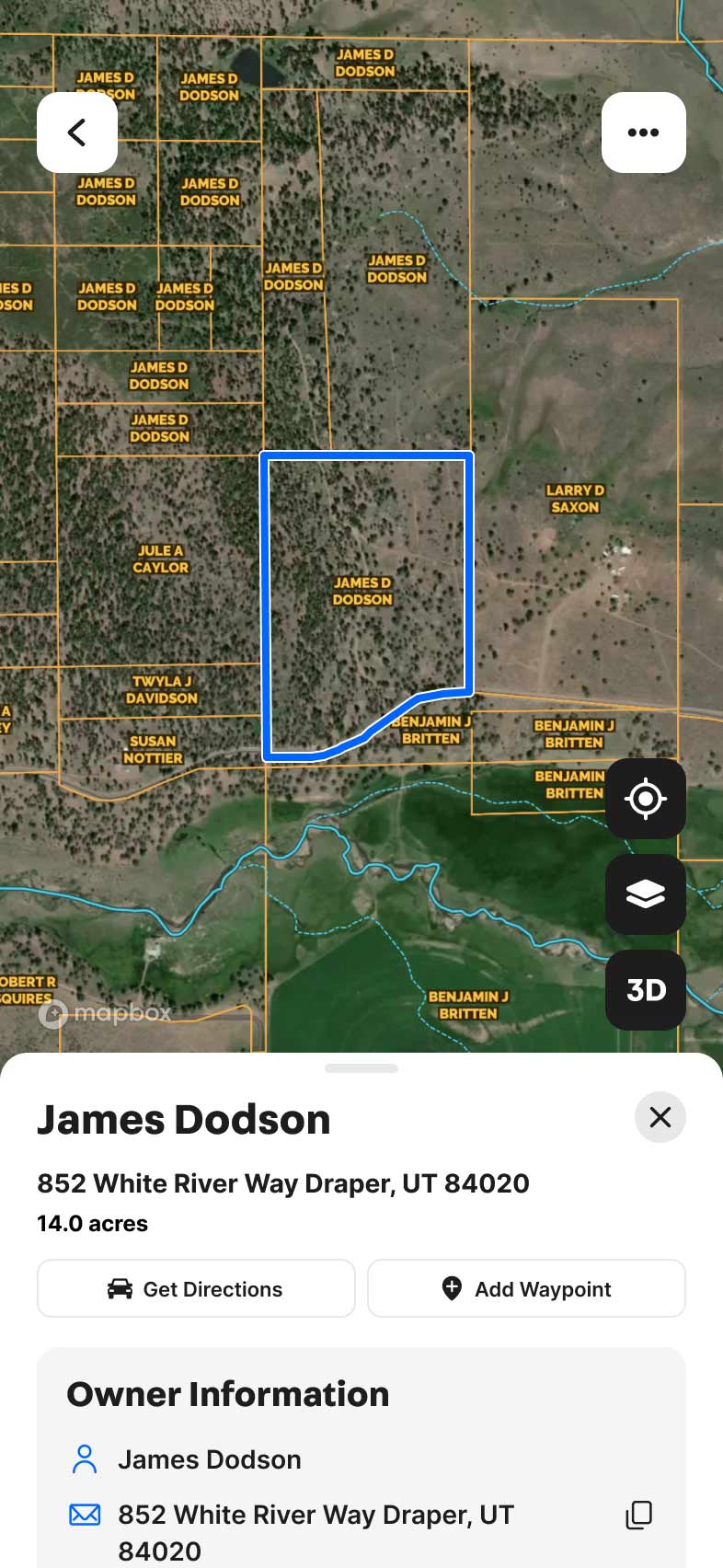Copy the owner mailing address
Viewport: 723px width, 1568px height.
[x=638, y=1515]
